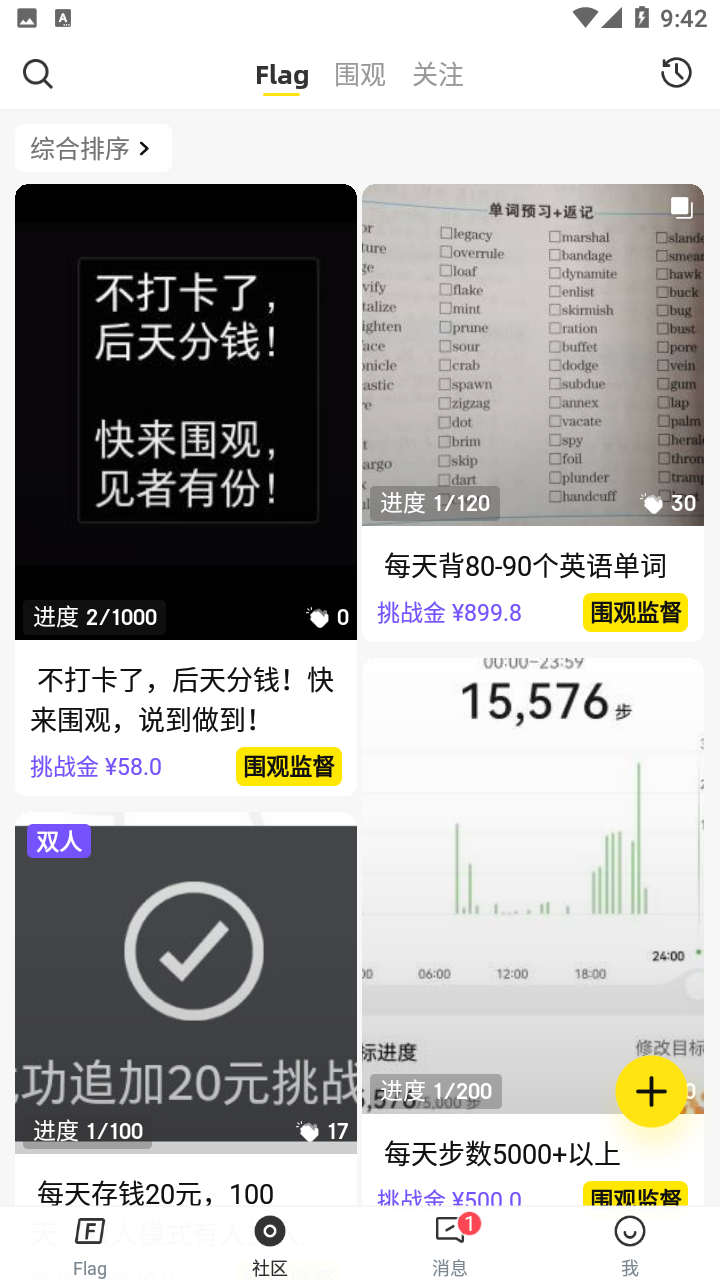Go to the Flag bottom tab
This screenshot has width=720, height=1280.
tap(90, 1246)
